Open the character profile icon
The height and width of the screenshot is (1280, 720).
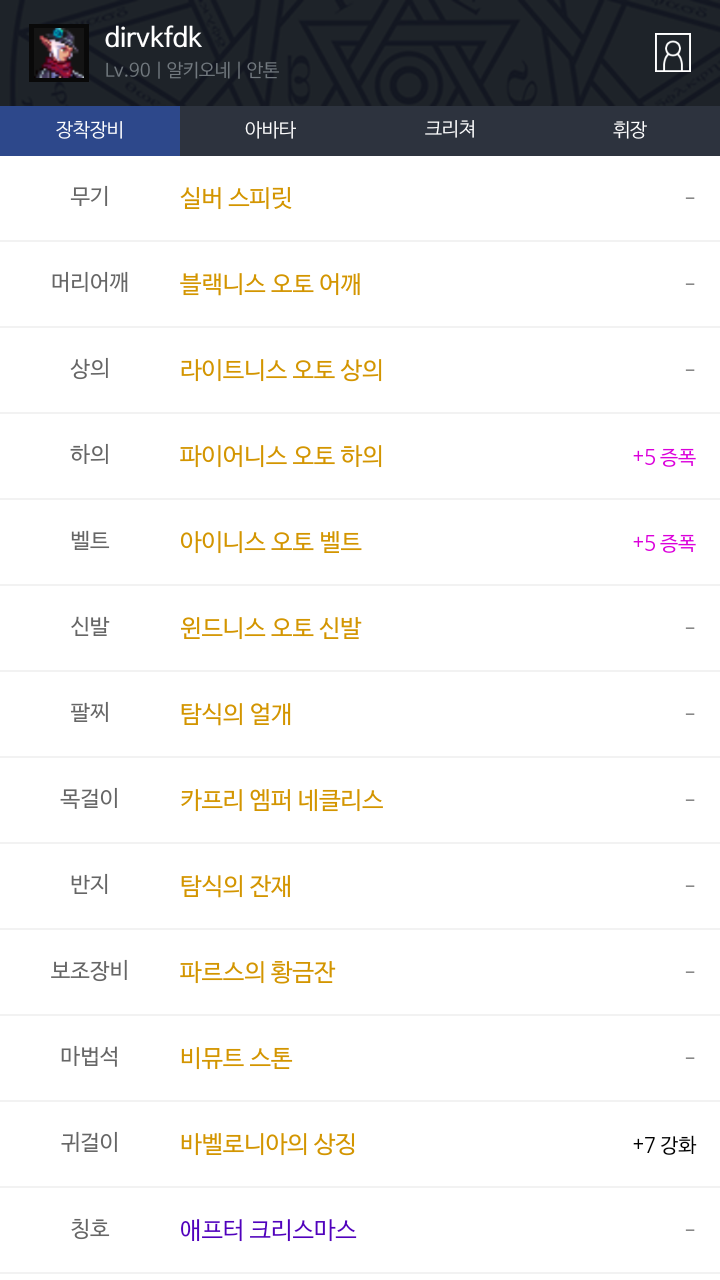click(673, 53)
